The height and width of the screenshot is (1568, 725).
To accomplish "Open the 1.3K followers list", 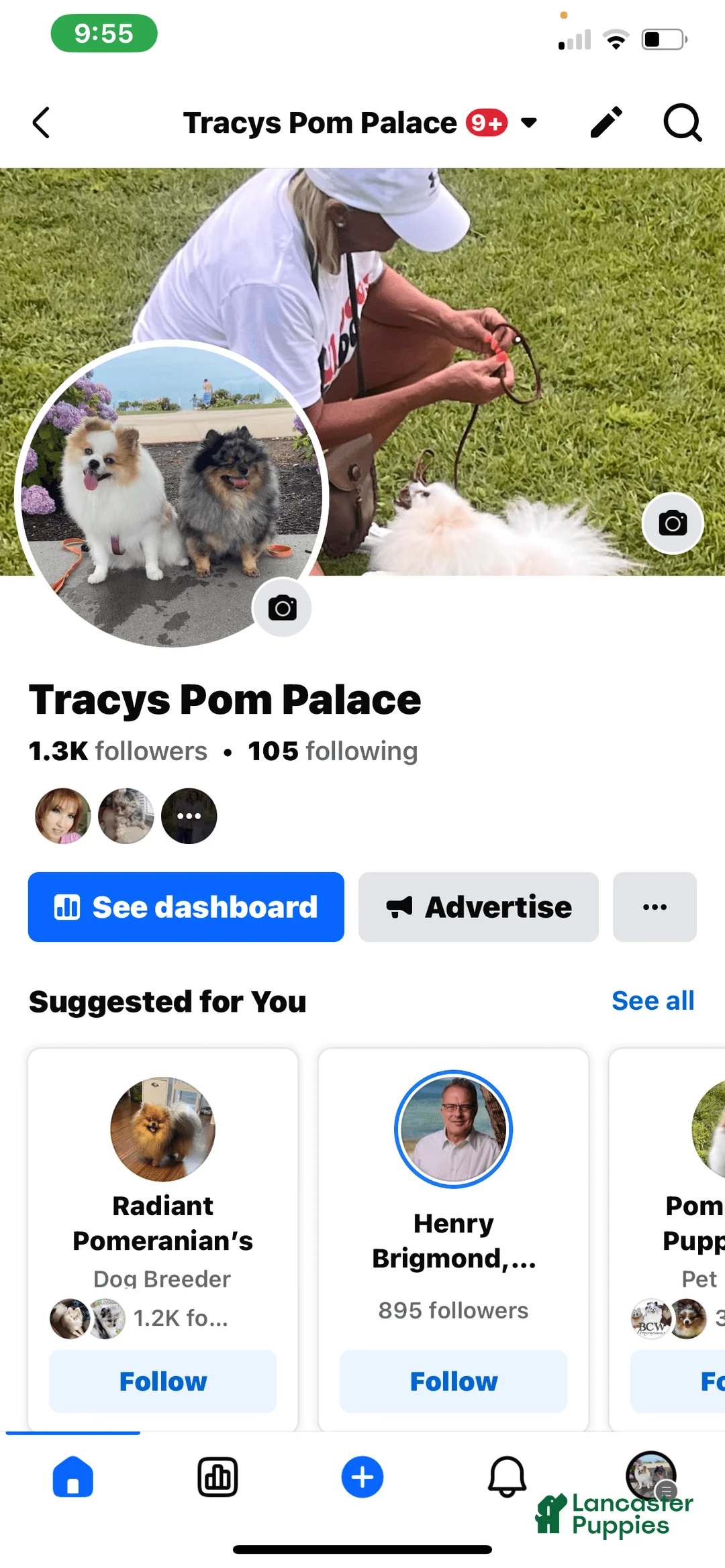I will click(118, 751).
